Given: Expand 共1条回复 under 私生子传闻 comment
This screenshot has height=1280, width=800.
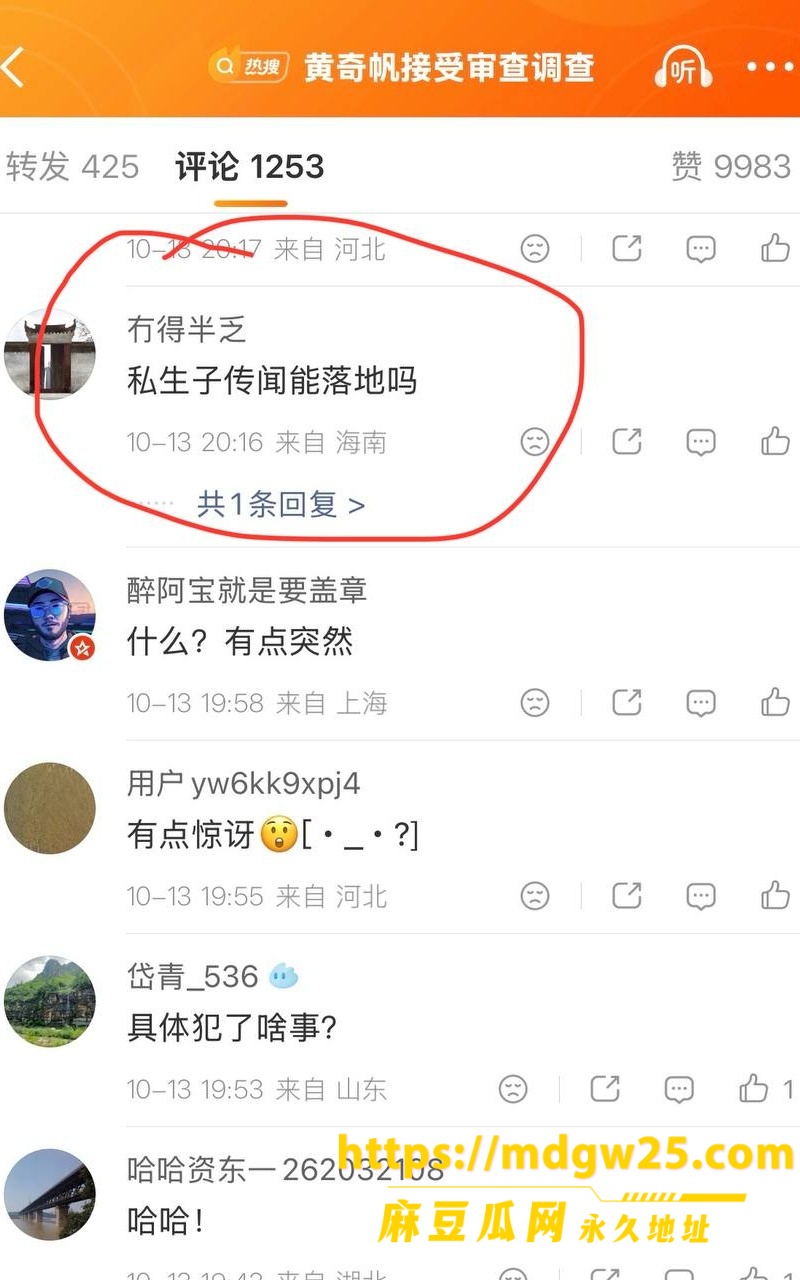Looking at the screenshot, I should coord(281,504).
